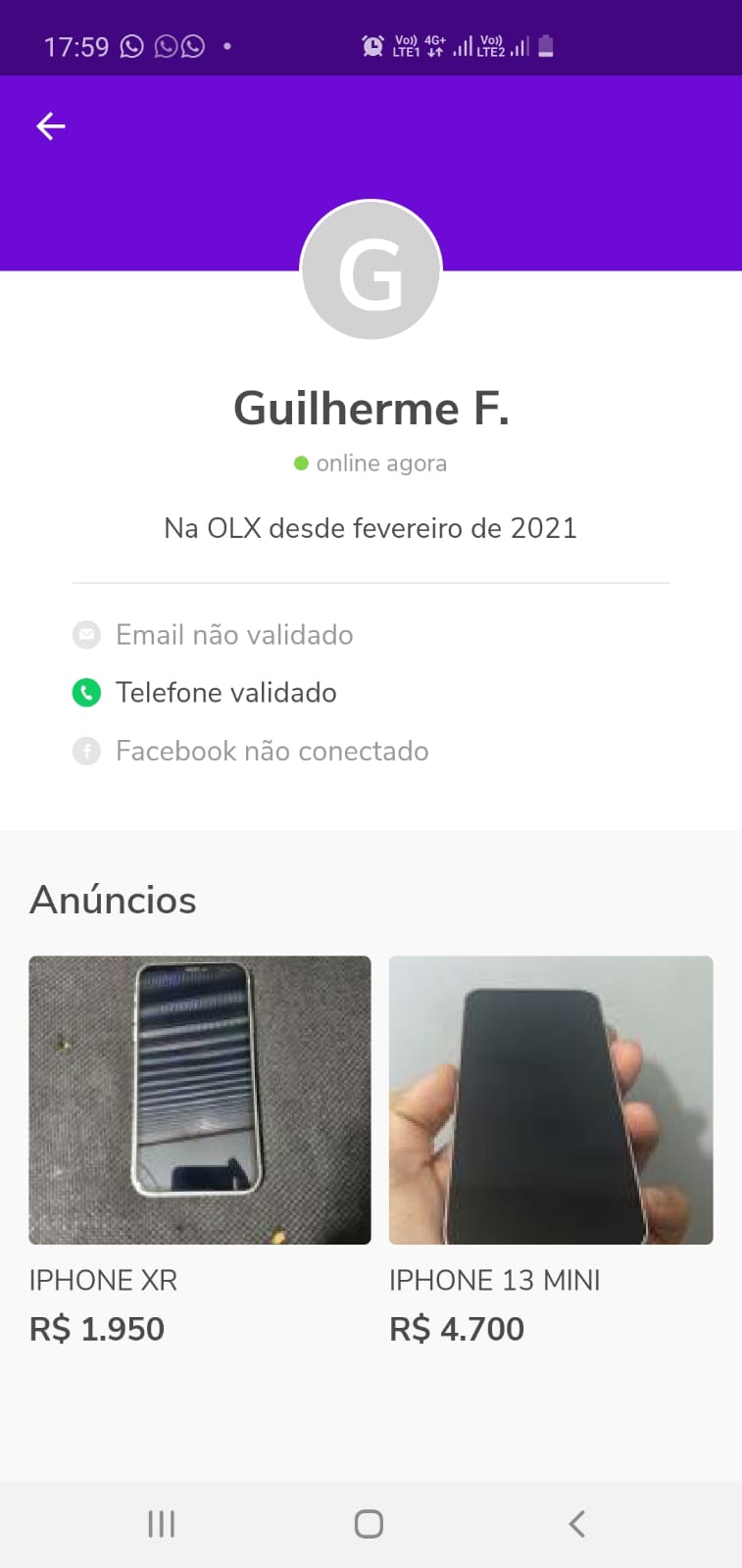This screenshot has width=742, height=1568.
Task: Tap the IPHONE 13 MINI photo thumbnail
Action: click(x=550, y=1100)
